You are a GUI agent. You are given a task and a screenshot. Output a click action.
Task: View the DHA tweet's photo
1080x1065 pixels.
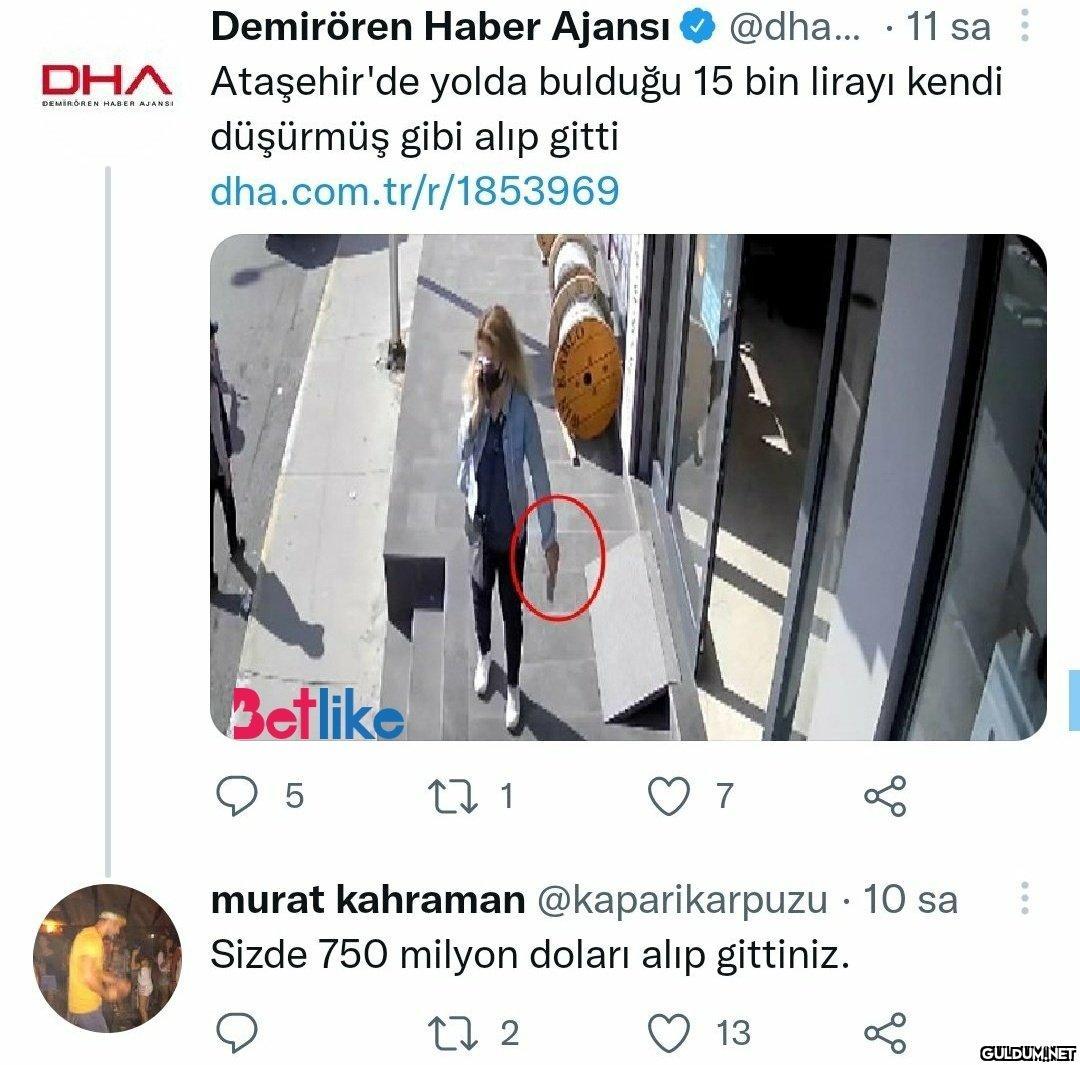tap(628, 487)
